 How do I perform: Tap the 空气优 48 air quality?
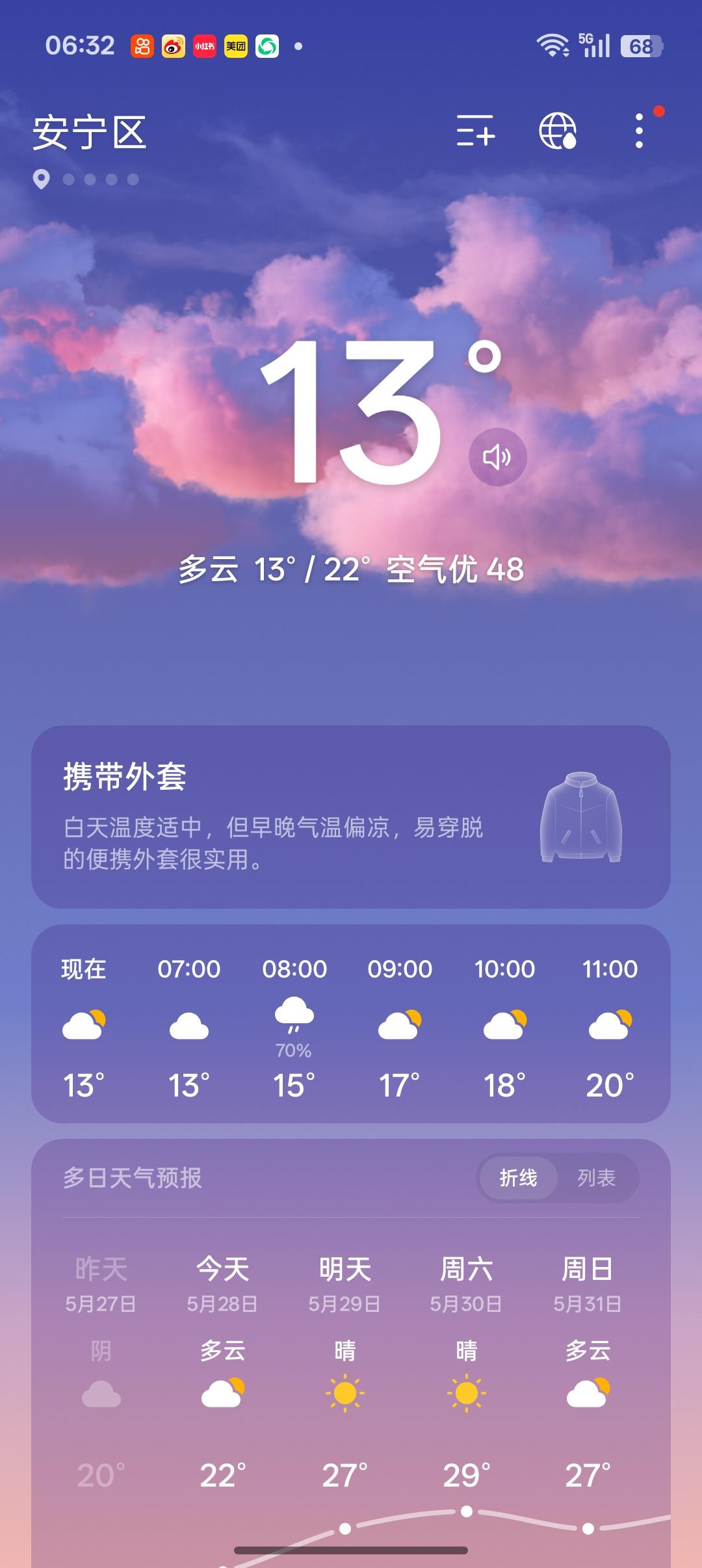(455, 569)
